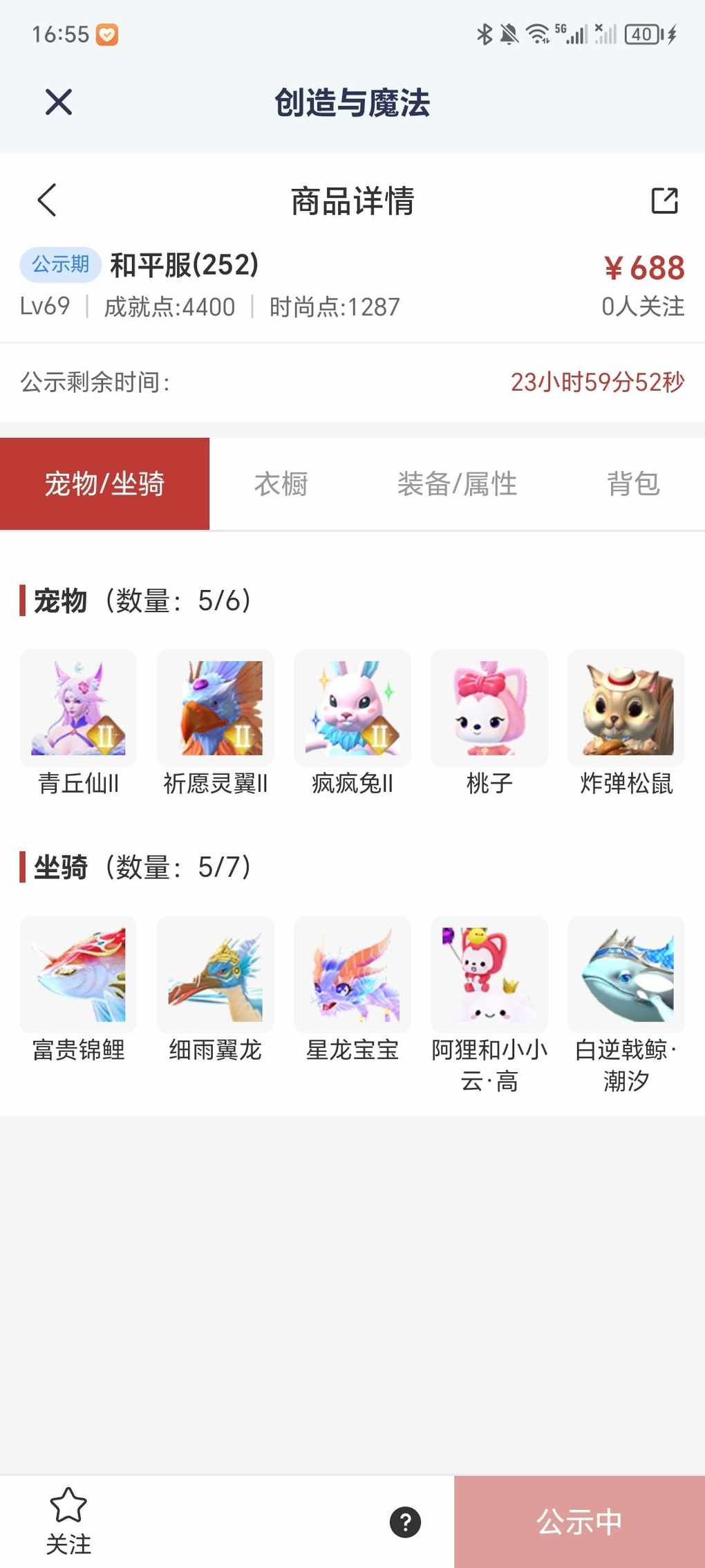View the 青丘仙II pet
705x1568 pixels.
[78, 708]
